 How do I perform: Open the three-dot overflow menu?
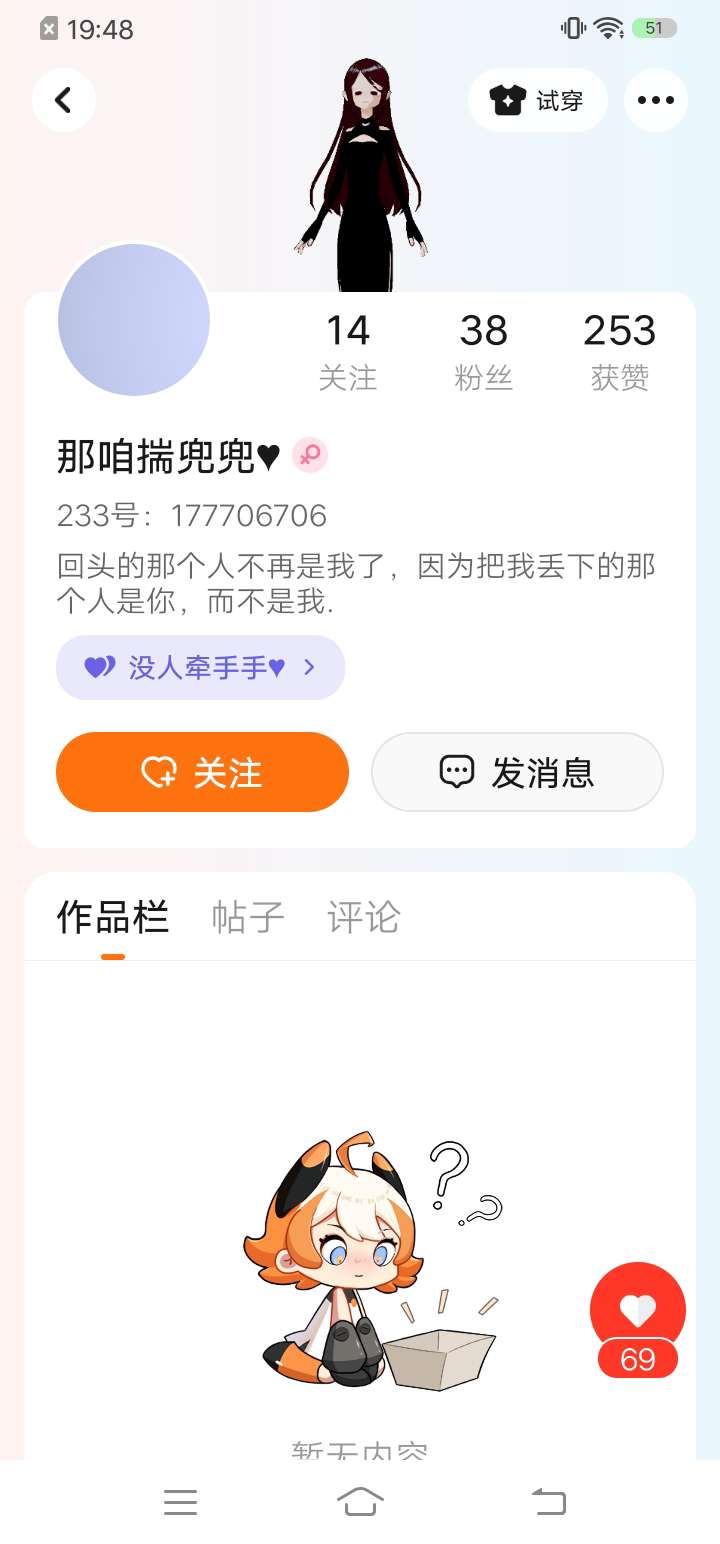[x=656, y=100]
